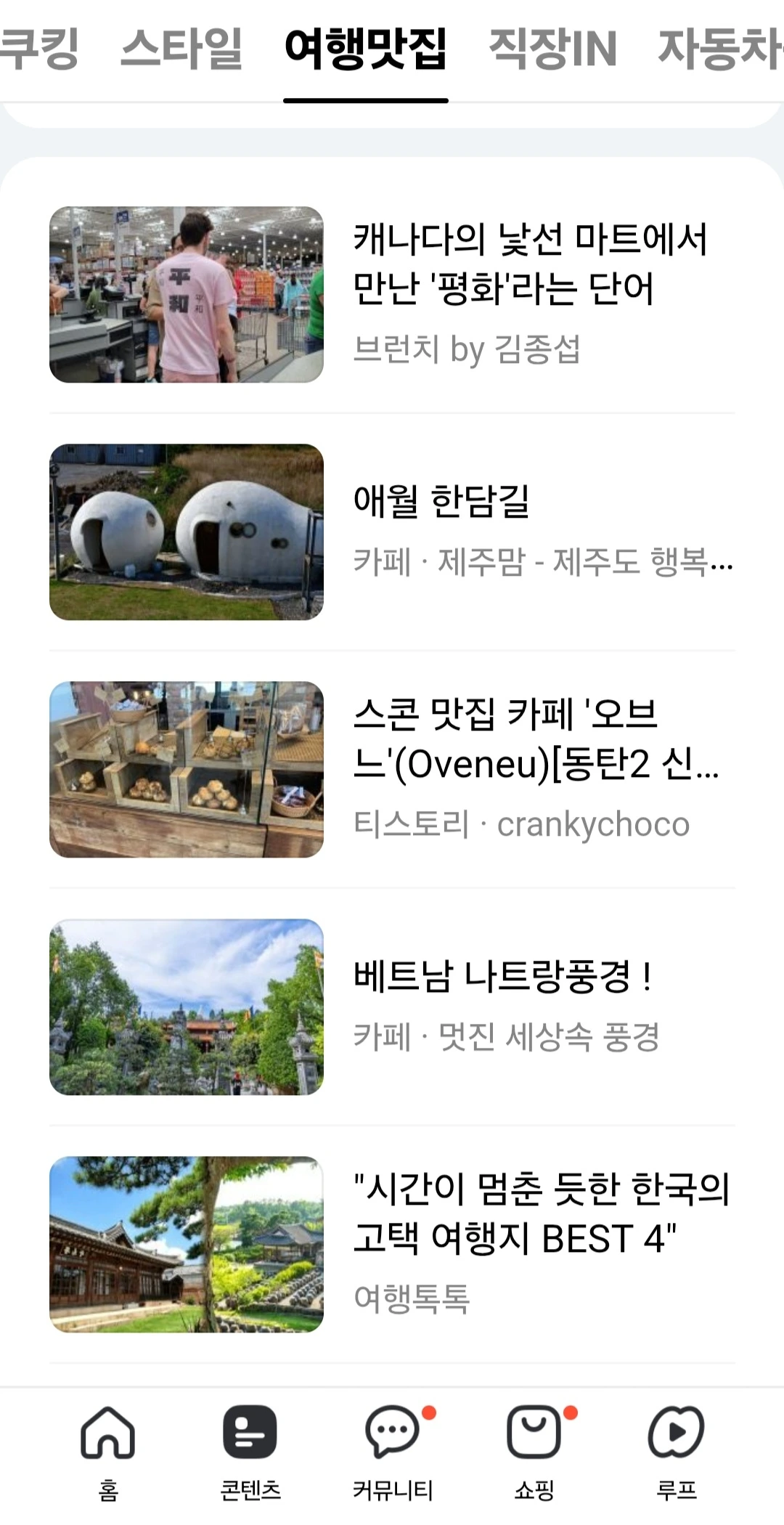Switch to the 직장IN tab
Screen dimensions: 784x1525
pyautogui.click(x=552, y=49)
